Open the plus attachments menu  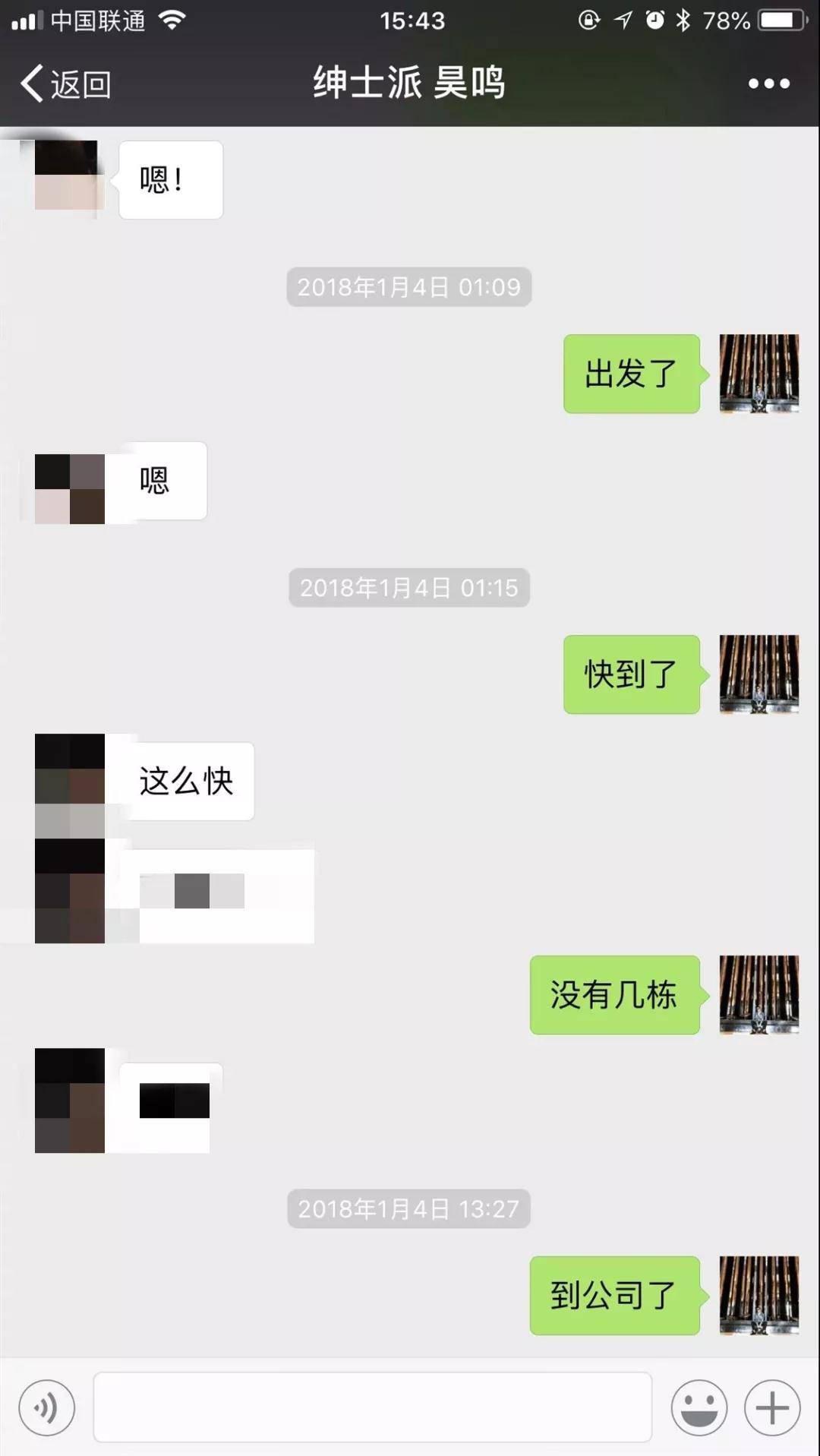tap(772, 1407)
